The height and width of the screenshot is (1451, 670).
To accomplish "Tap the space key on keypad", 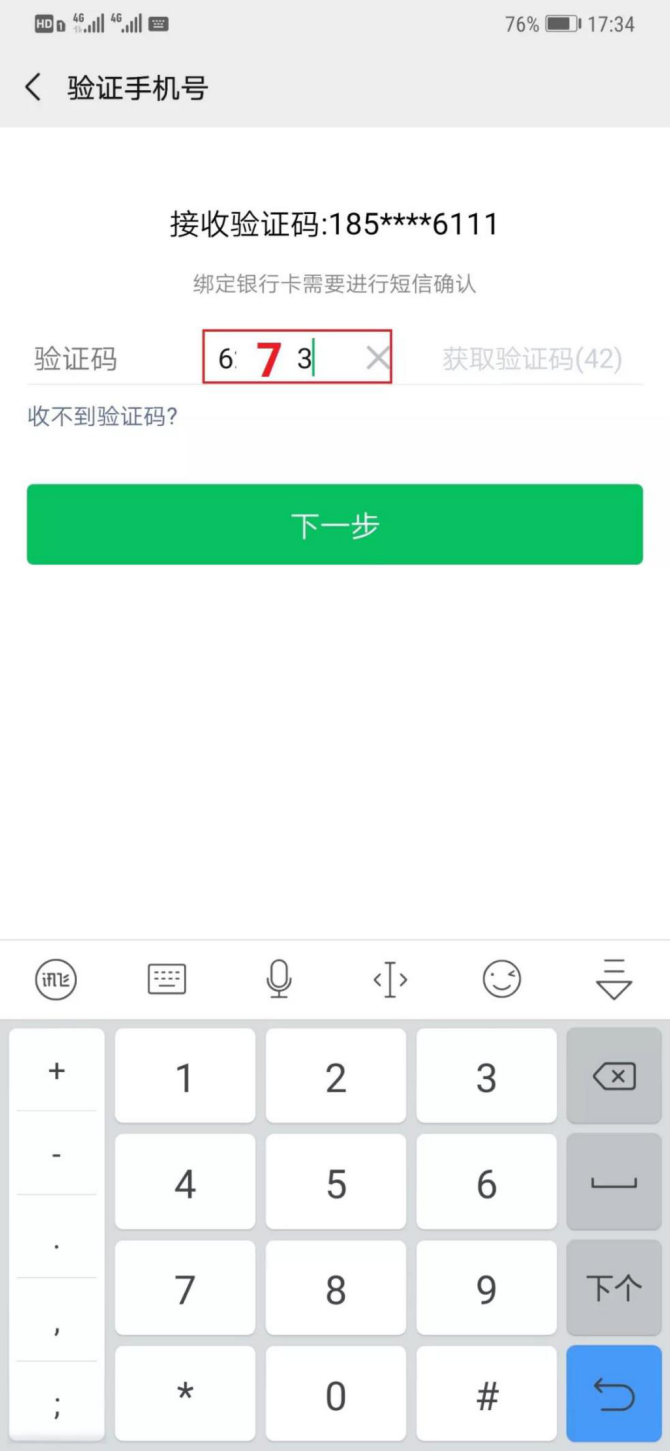I will 614,1183.
